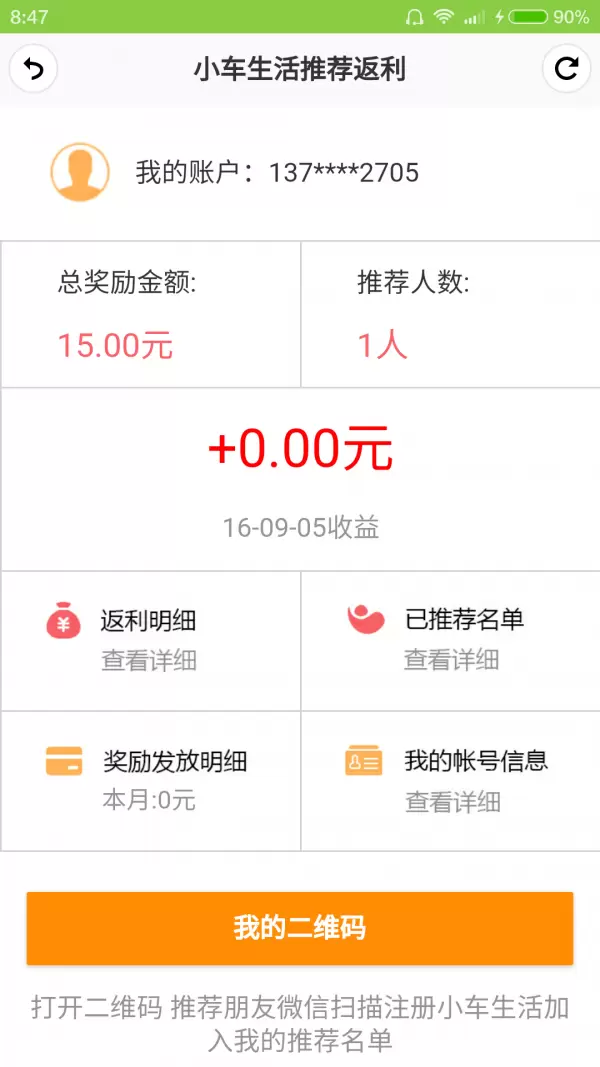Open 奖励发放明细 reward payout details
600x1067 pixels.
pos(150,781)
